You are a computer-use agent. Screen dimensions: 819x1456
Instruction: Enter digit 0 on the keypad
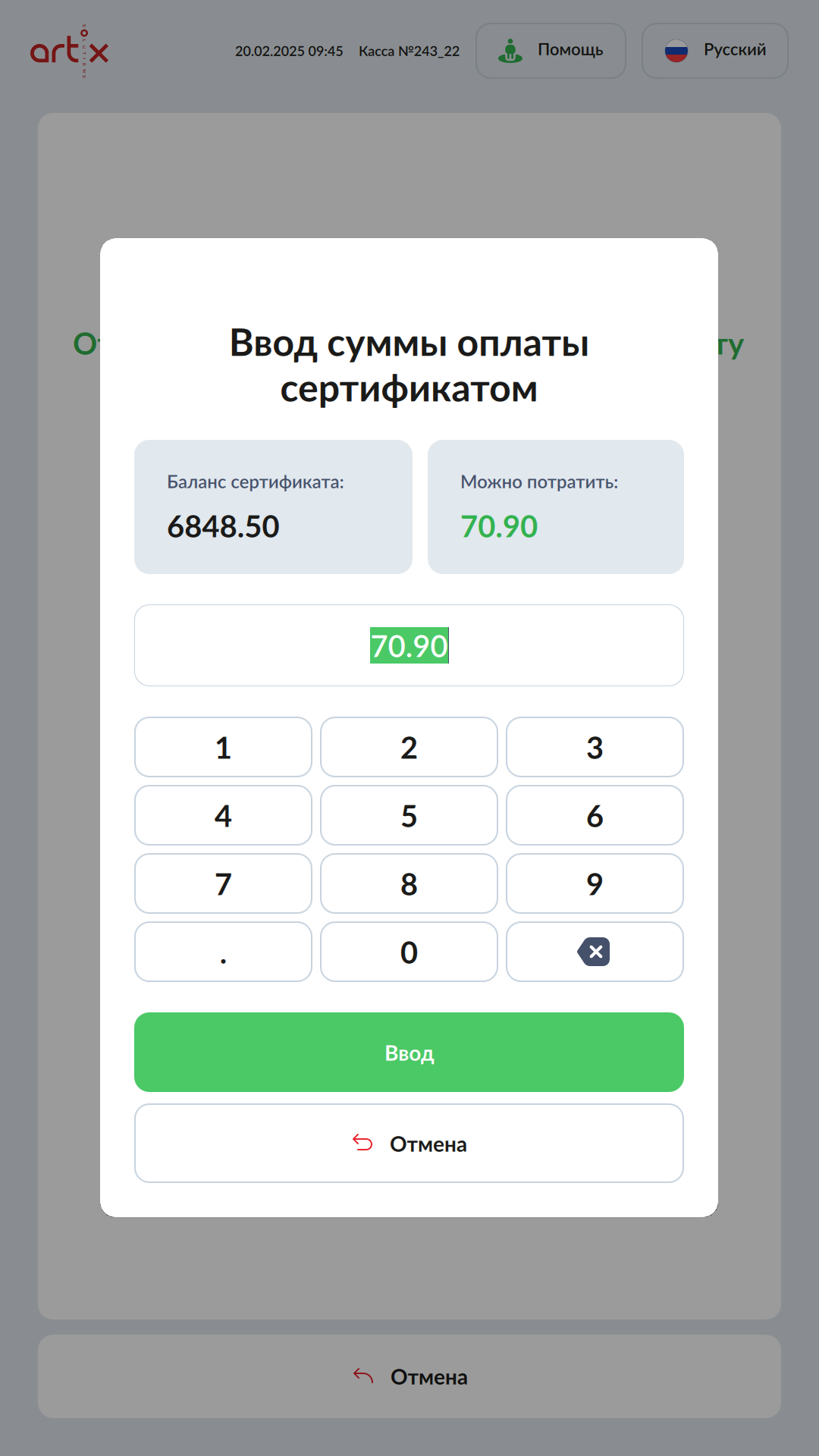pyautogui.click(x=409, y=952)
